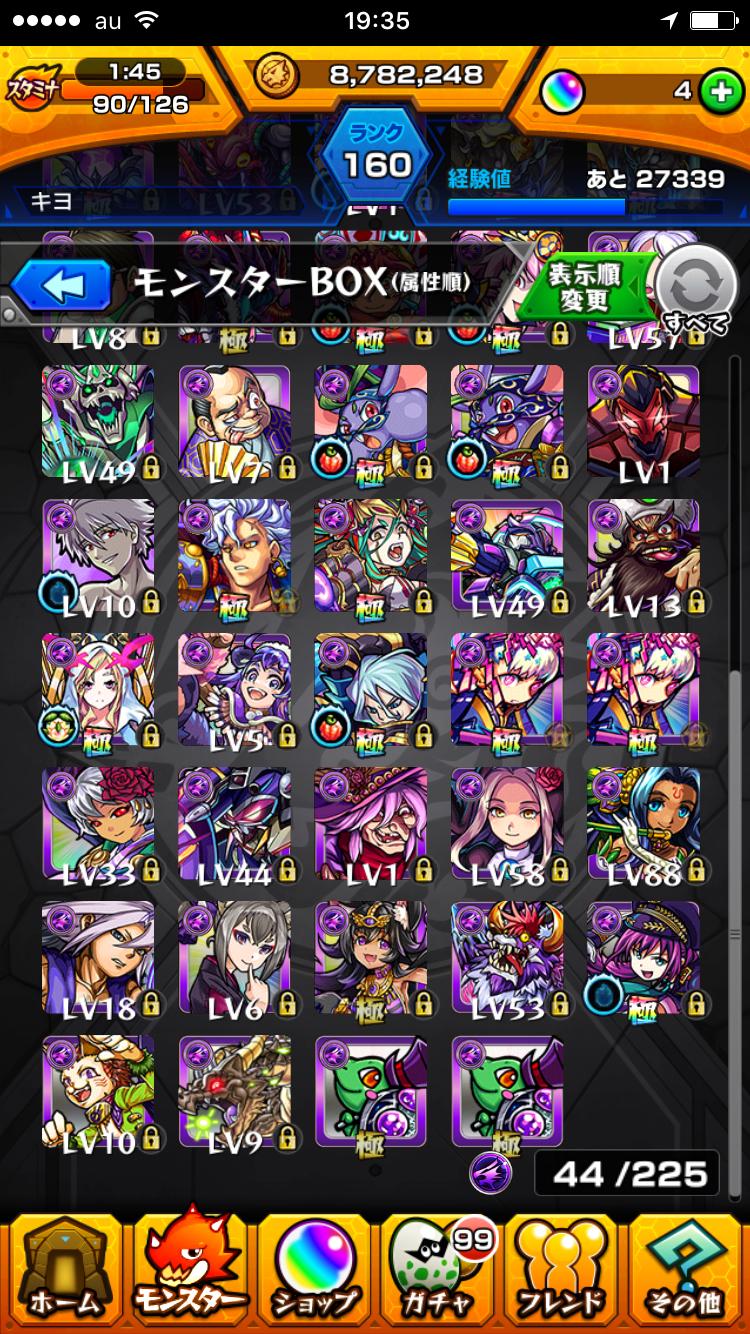Viewport: 750px width, 1334px height.
Task: Select the LV44 dark armored monster
Action: 235,824
